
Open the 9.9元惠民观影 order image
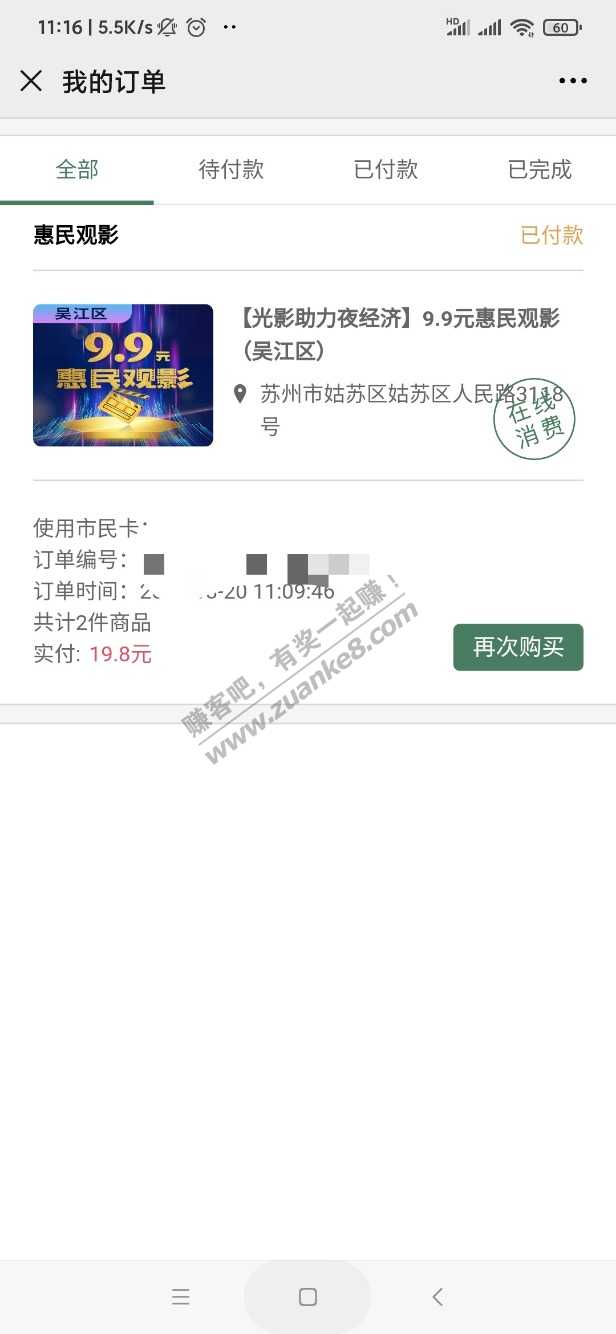123,375
